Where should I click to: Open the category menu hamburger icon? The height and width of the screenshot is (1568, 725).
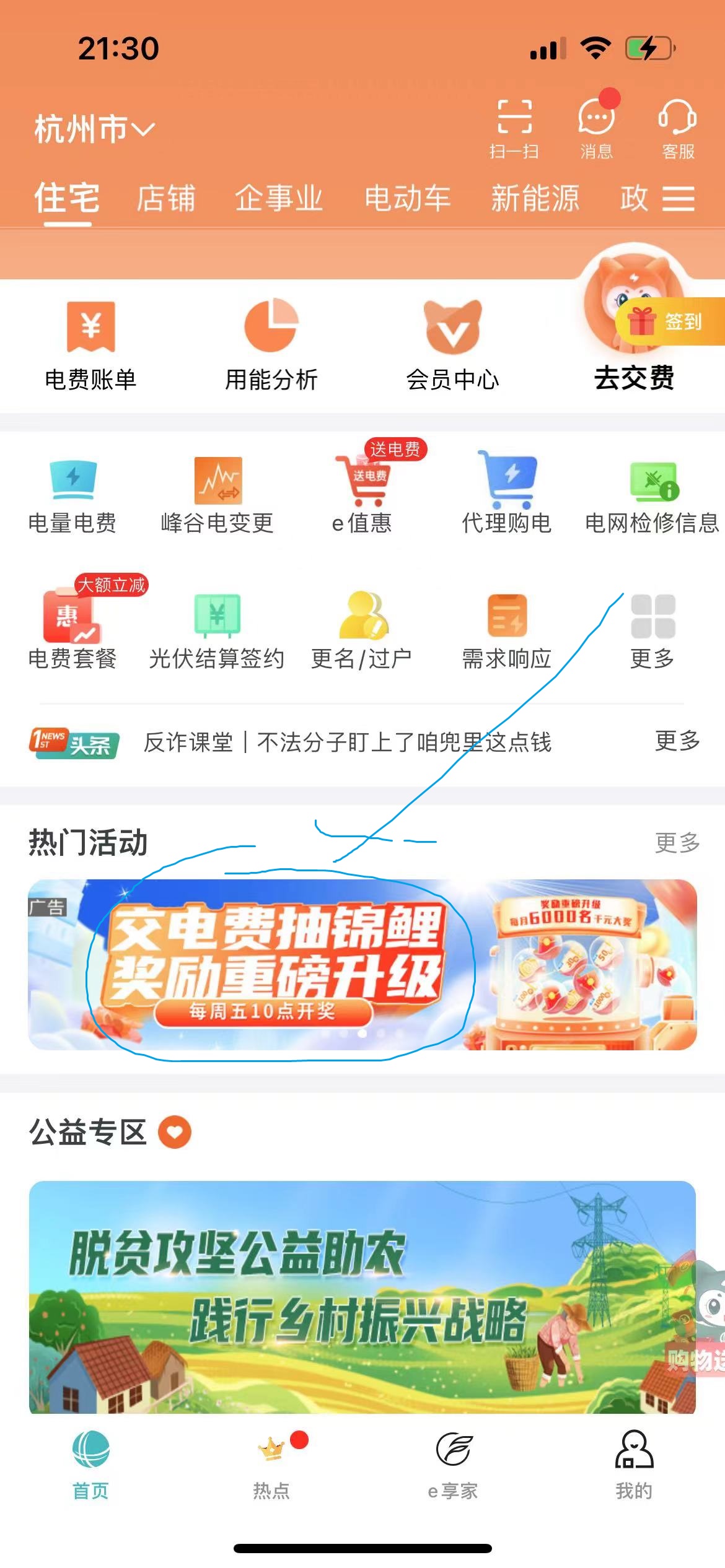tap(679, 198)
